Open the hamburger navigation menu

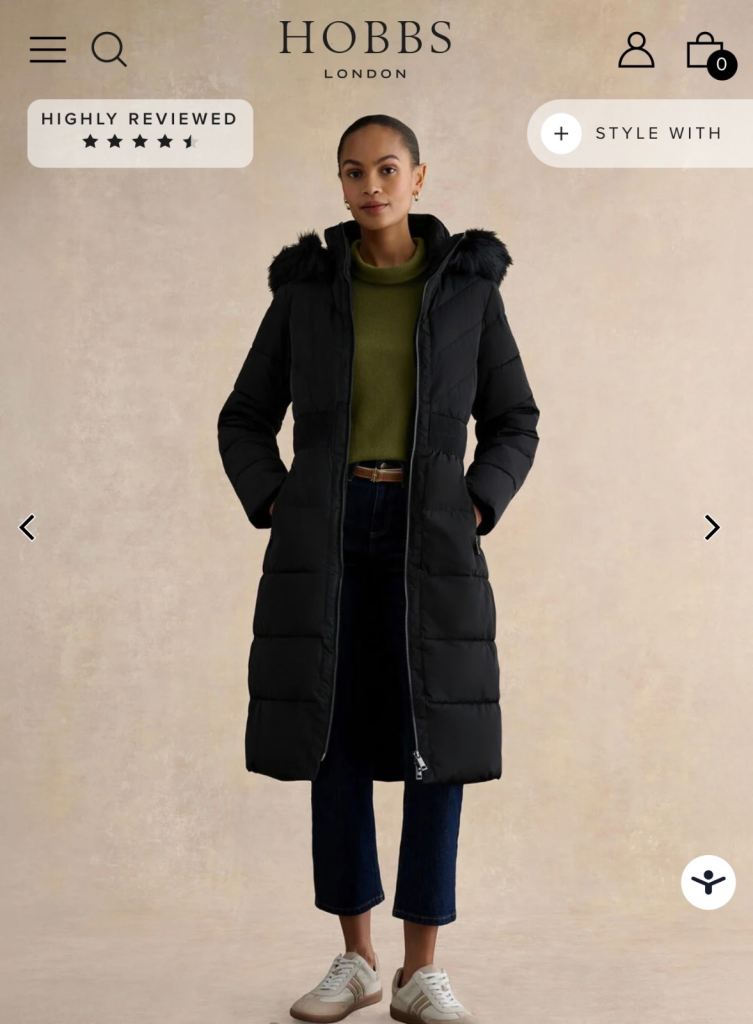point(47,48)
